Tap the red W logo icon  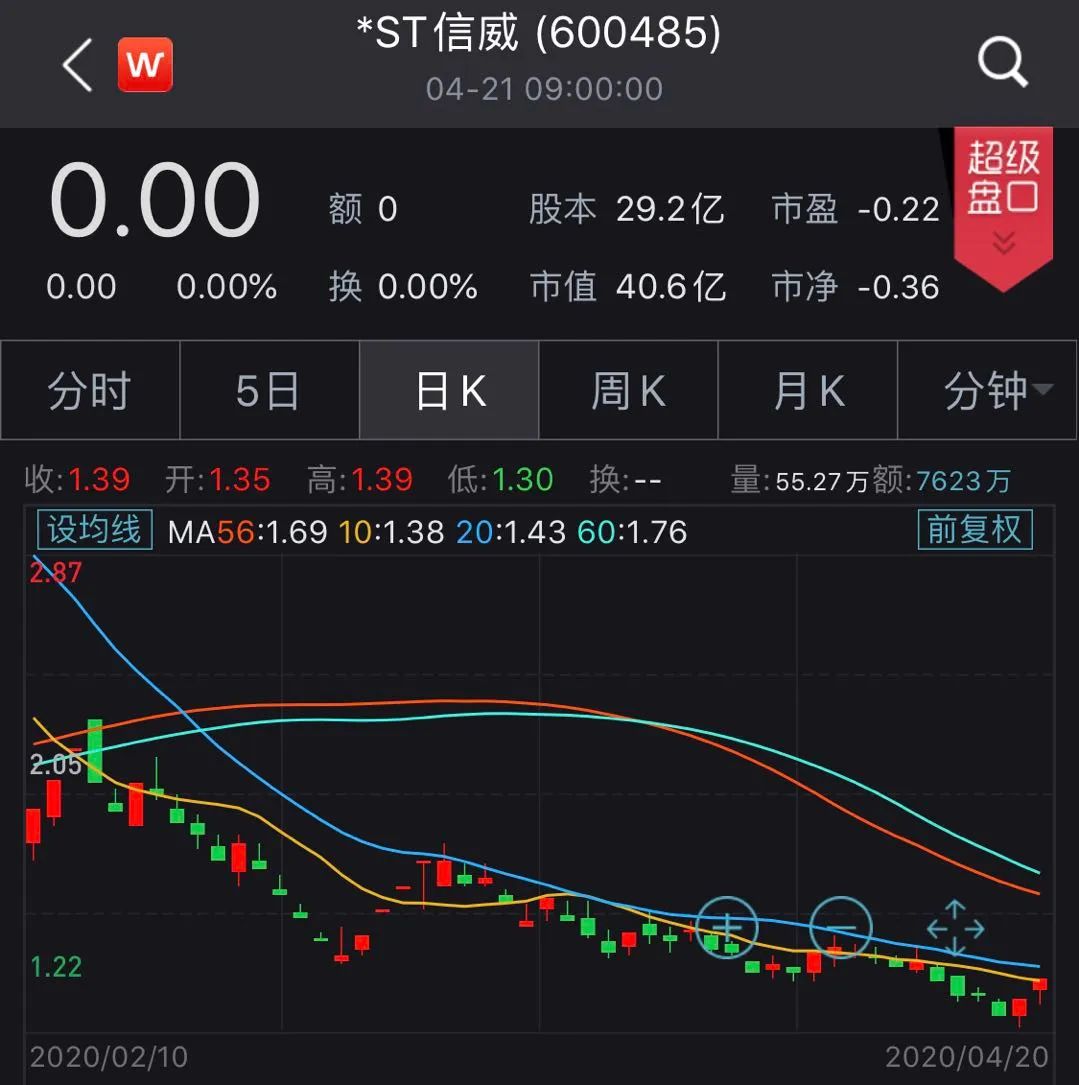pyautogui.click(x=145, y=65)
